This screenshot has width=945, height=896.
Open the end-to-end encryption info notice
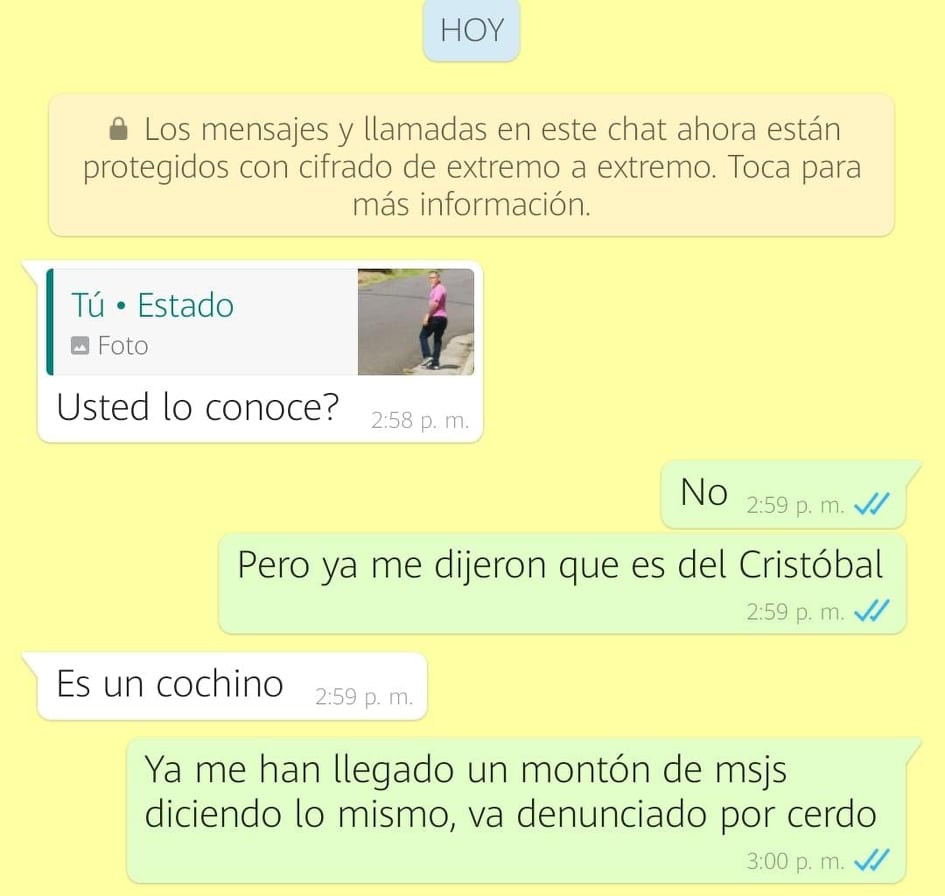click(x=471, y=166)
